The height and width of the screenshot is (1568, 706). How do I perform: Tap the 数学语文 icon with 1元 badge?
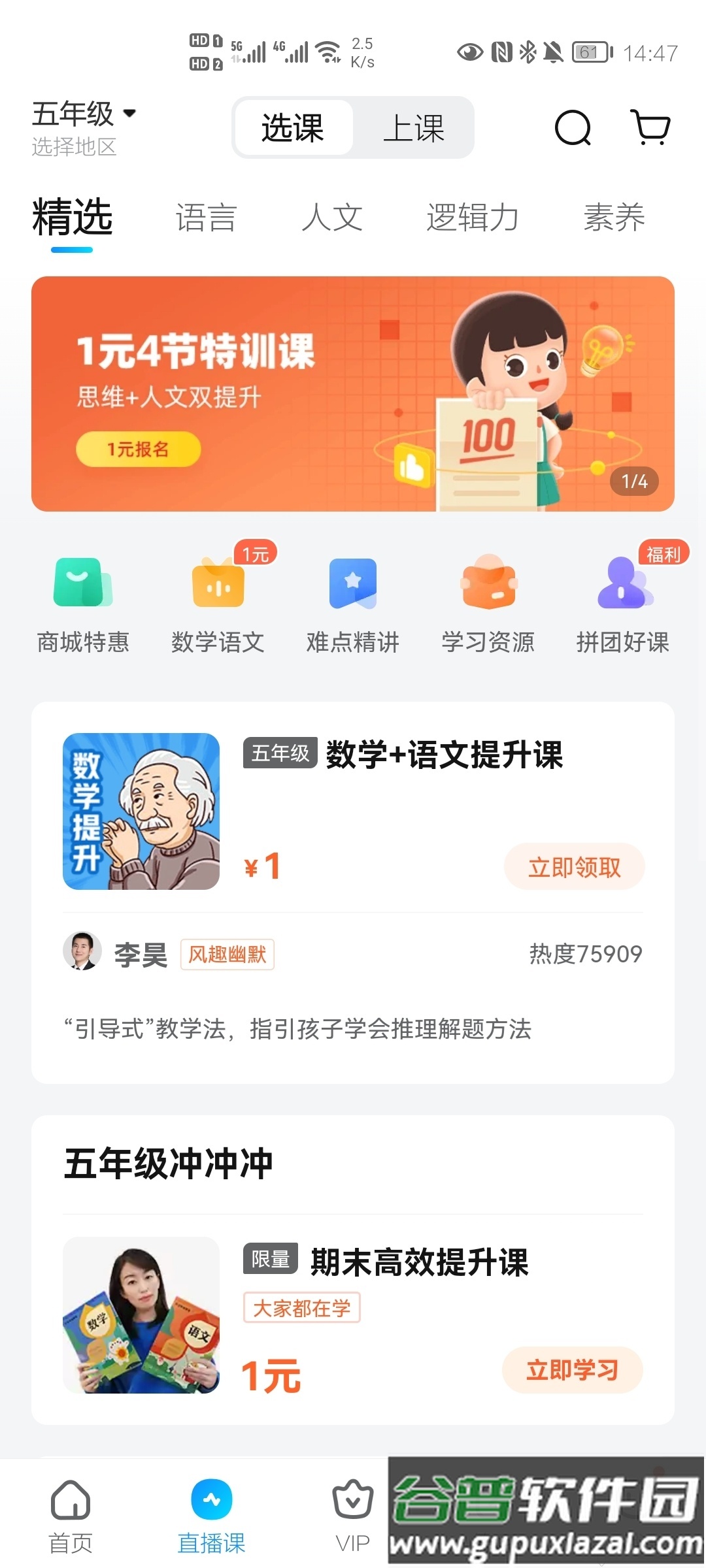click(x=218, y=583)
